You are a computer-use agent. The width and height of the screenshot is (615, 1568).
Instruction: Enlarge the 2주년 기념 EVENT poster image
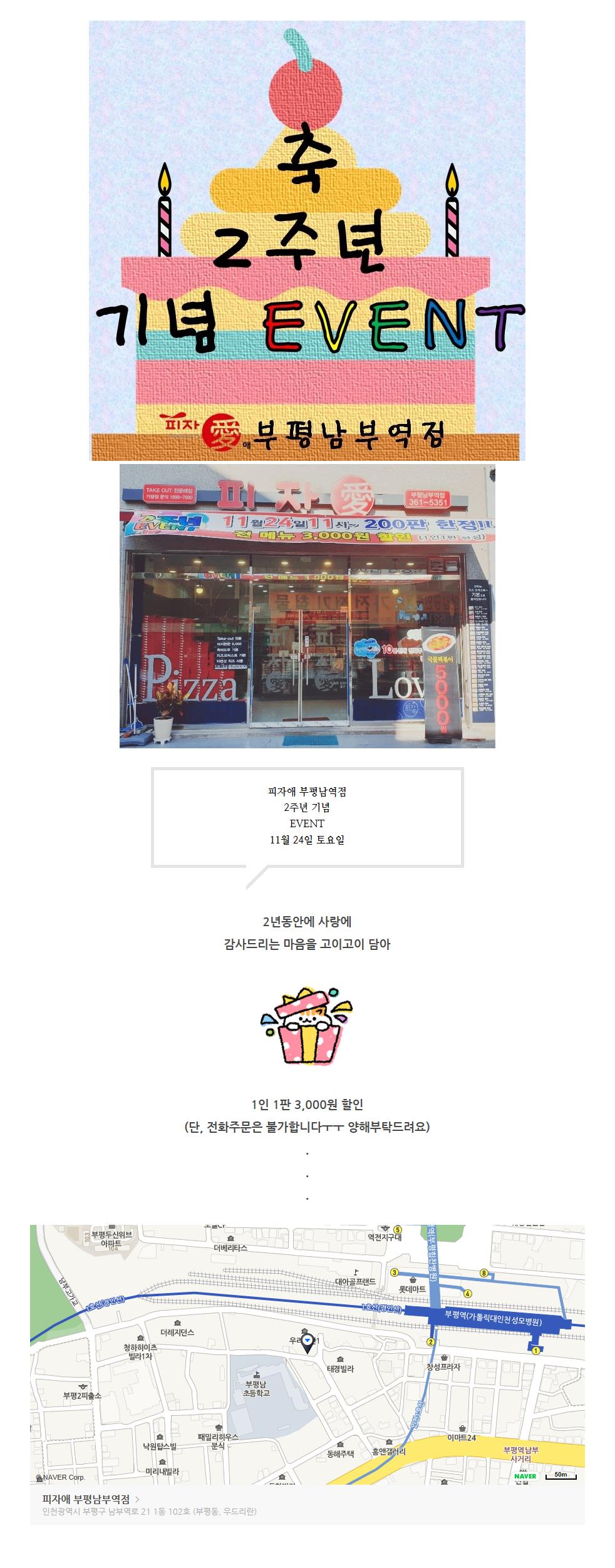pos(307,240)
